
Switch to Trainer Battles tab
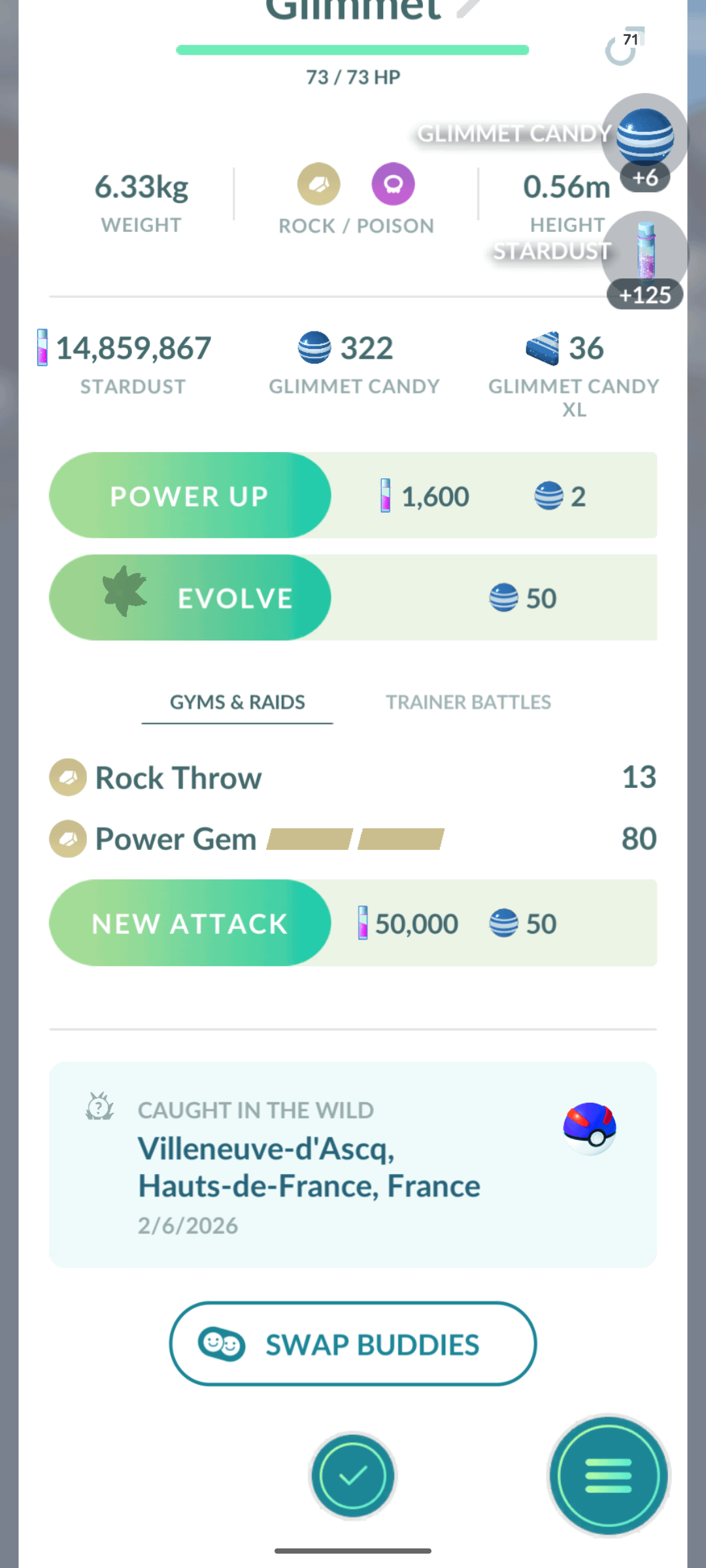(468, 702)
